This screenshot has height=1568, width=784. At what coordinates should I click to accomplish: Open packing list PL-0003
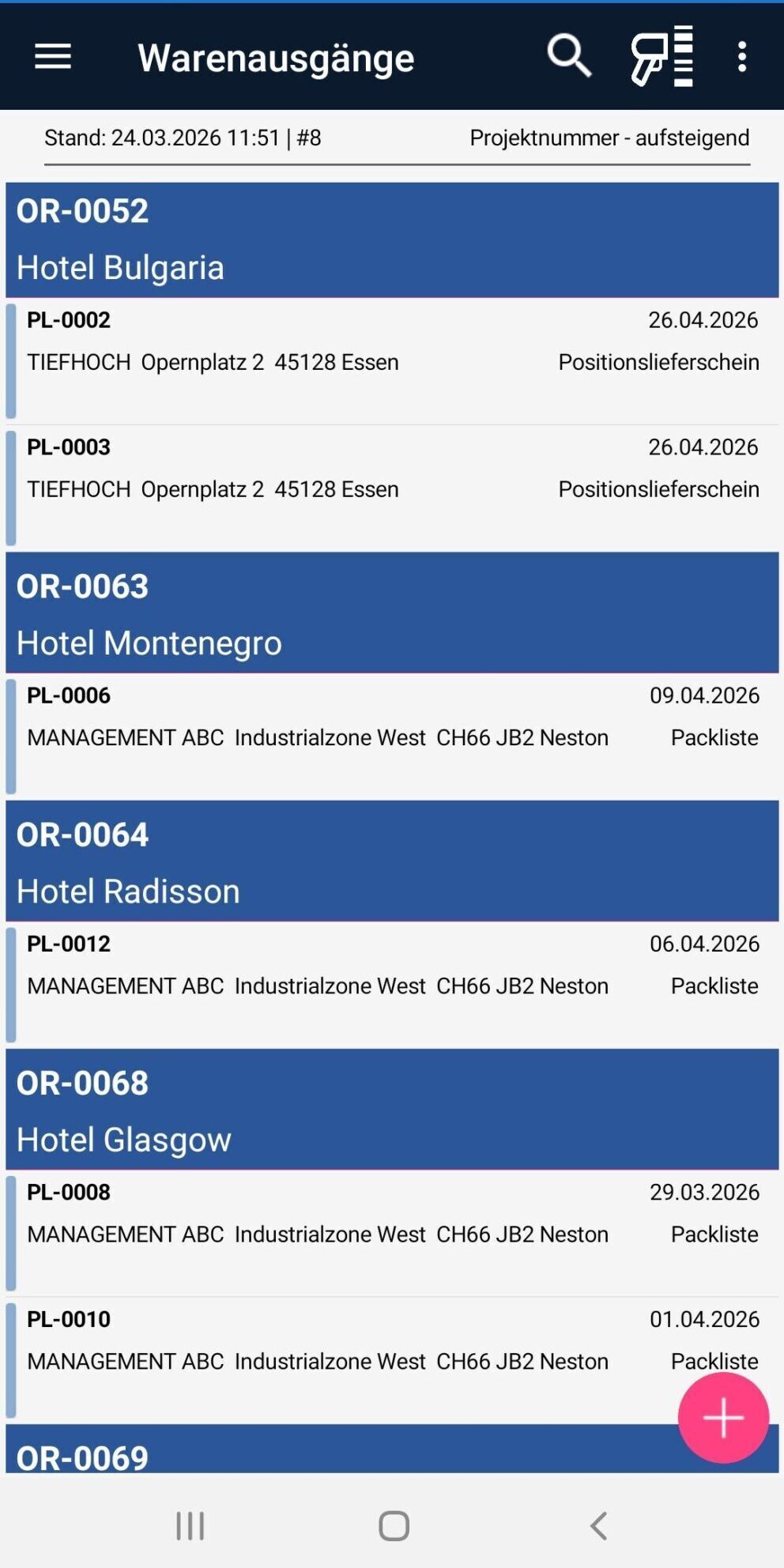[392, 488]
